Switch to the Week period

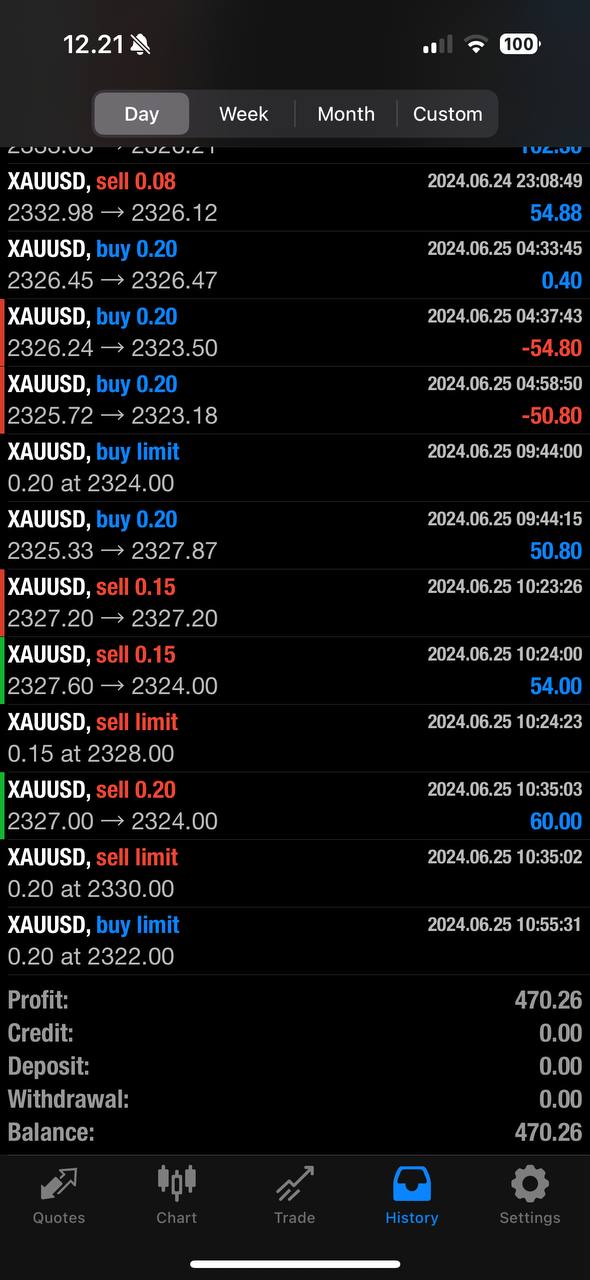pyautogui.click(x=243, y=114)
